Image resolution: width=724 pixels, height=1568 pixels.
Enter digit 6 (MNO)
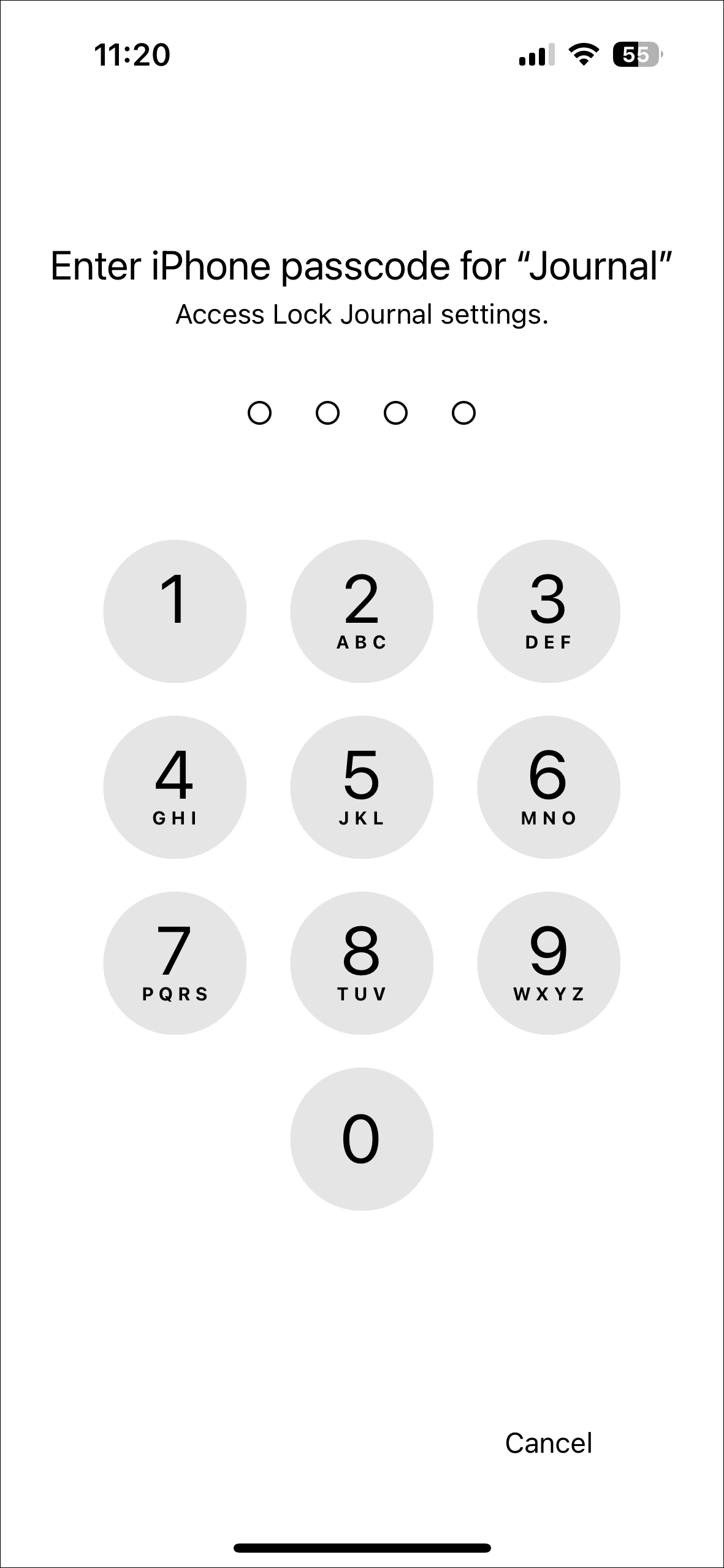tap(549, 787)
